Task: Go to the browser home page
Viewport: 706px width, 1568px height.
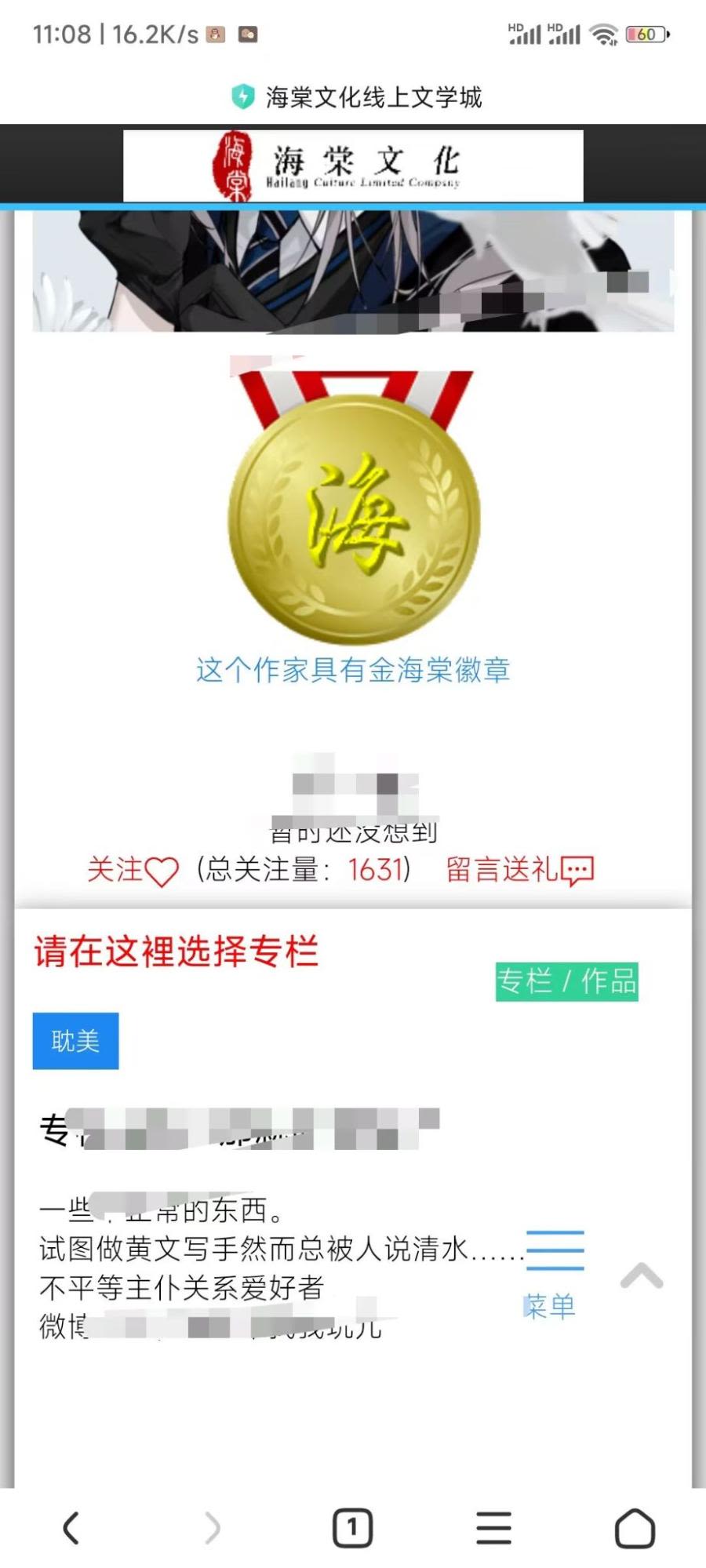Action: tap(634, 1528)
